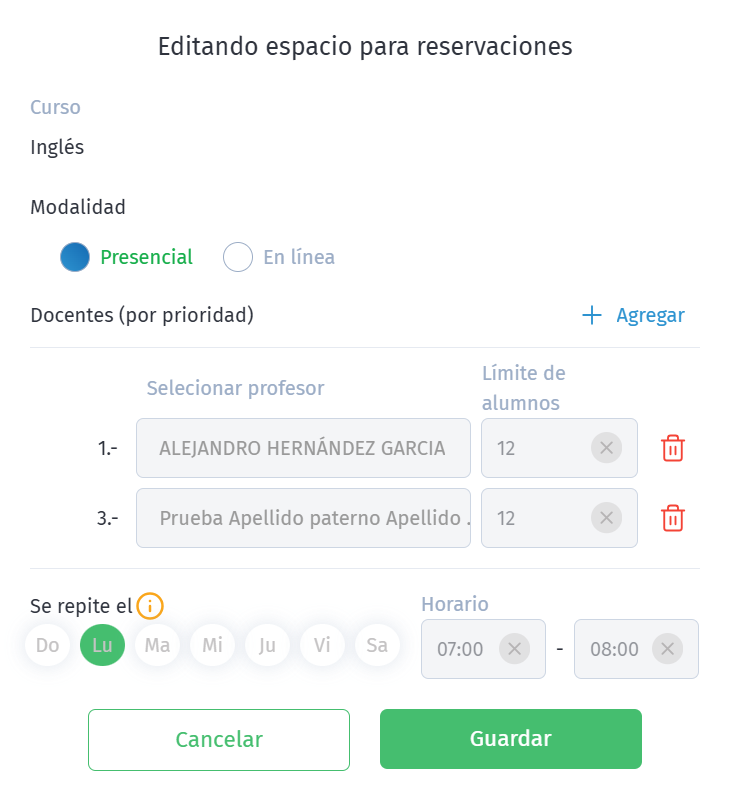Screen dimensions: 729x800
Task: Clear the 07:00 start time
Action: click(x=514, y=649)
